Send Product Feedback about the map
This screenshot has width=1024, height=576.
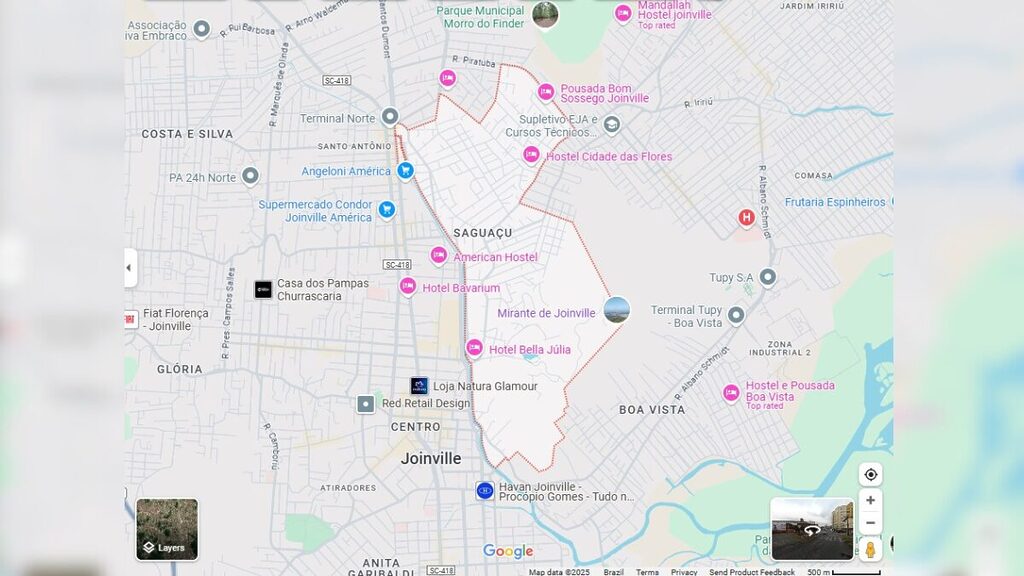click(752, 572)
